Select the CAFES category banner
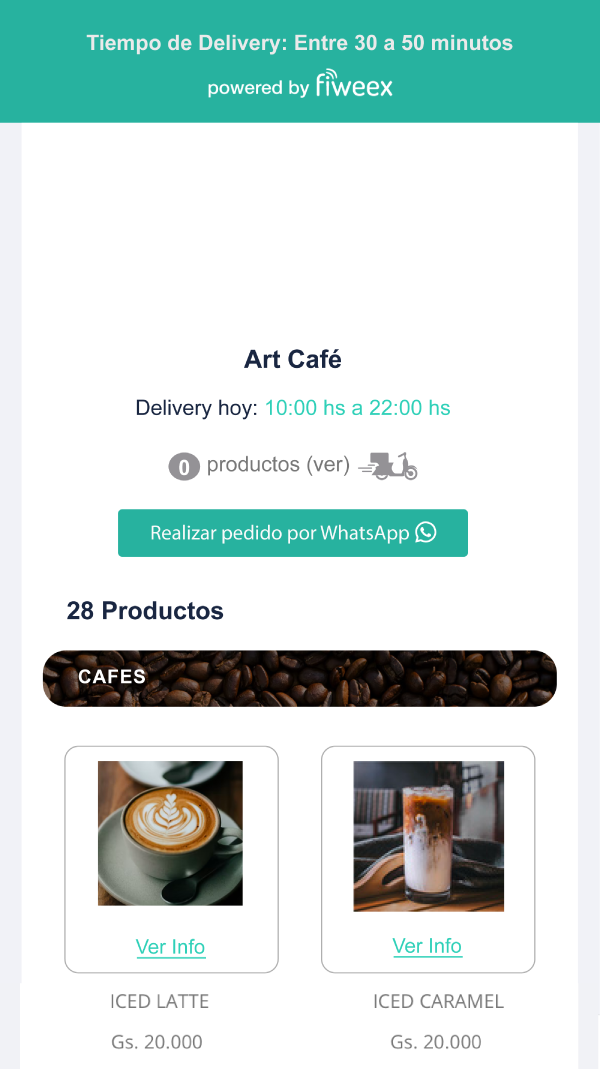The height and width of the screenshot is (1069, 600). [299, 678]
